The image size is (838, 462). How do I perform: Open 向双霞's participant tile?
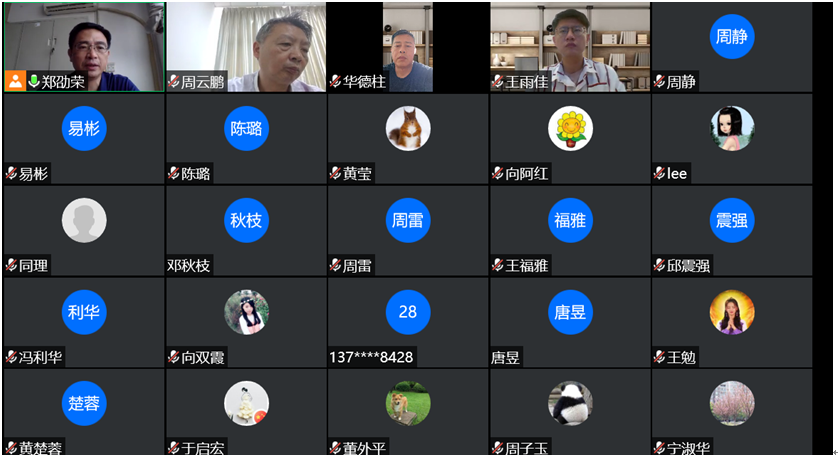(x=246, y=322)
